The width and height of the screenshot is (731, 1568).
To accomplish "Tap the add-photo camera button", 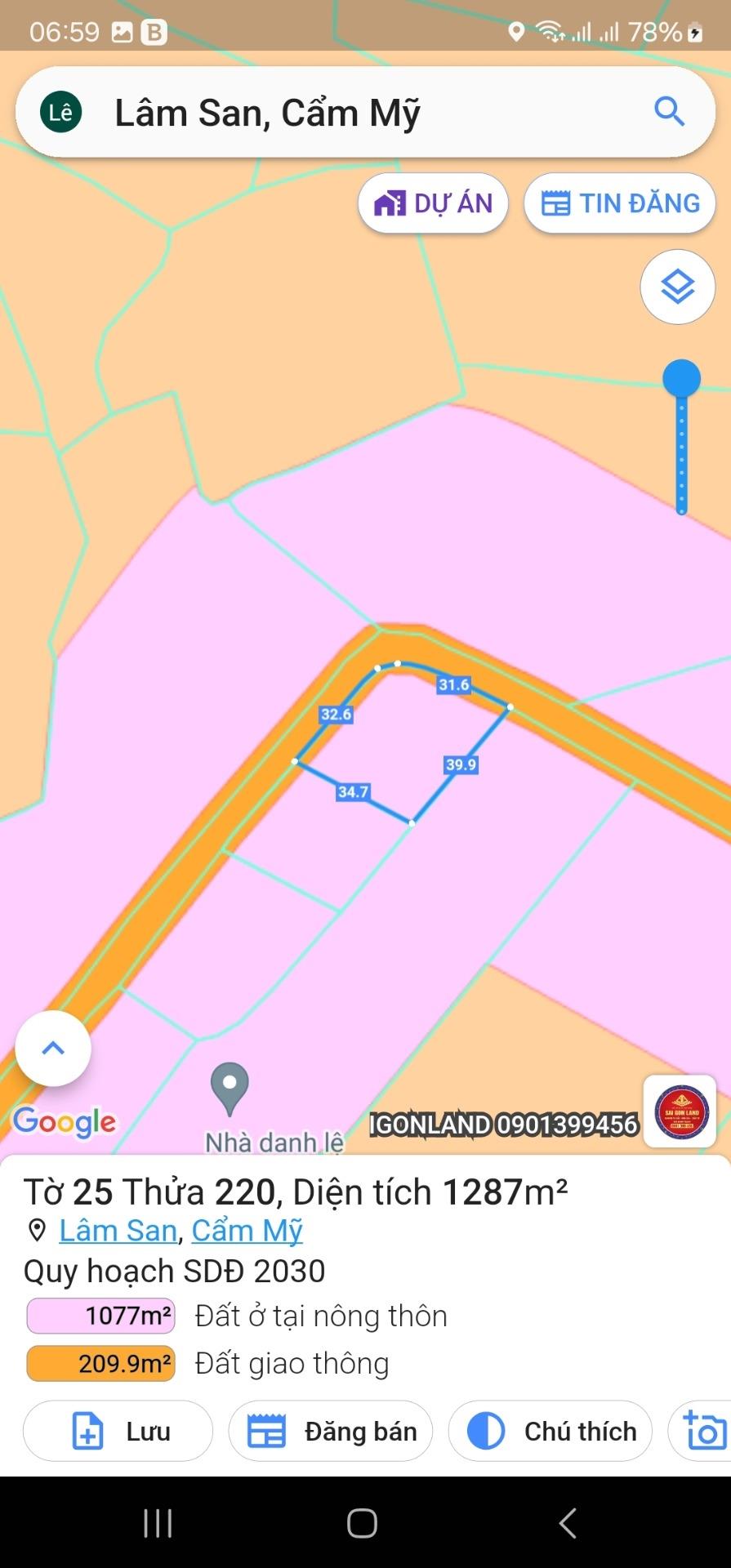I will coord(701,1431).
